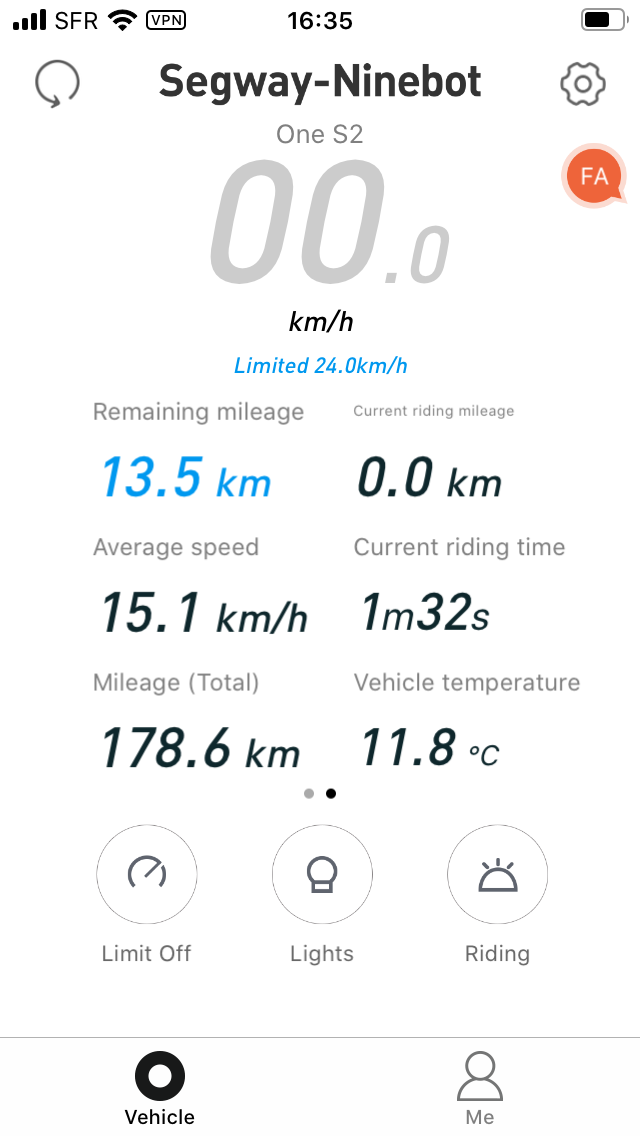This screenshot has height=1136, width=640.
Task: Select the Vehicle tab
Action: click(x=159, y=1087)
